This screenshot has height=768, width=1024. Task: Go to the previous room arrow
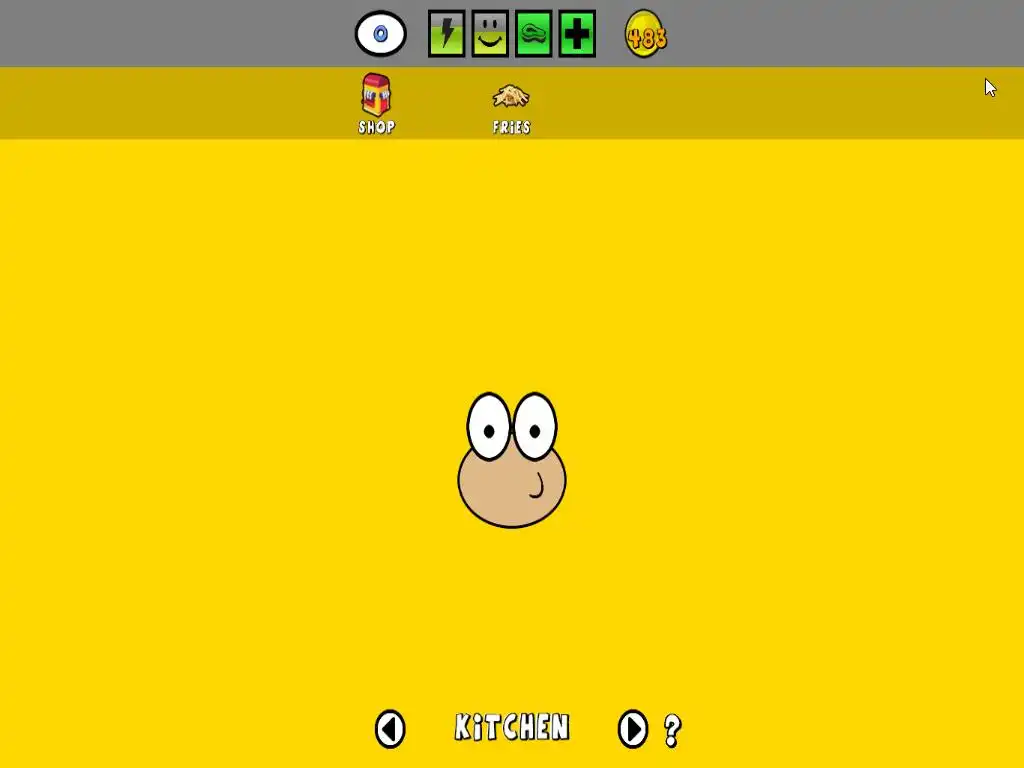390,729
